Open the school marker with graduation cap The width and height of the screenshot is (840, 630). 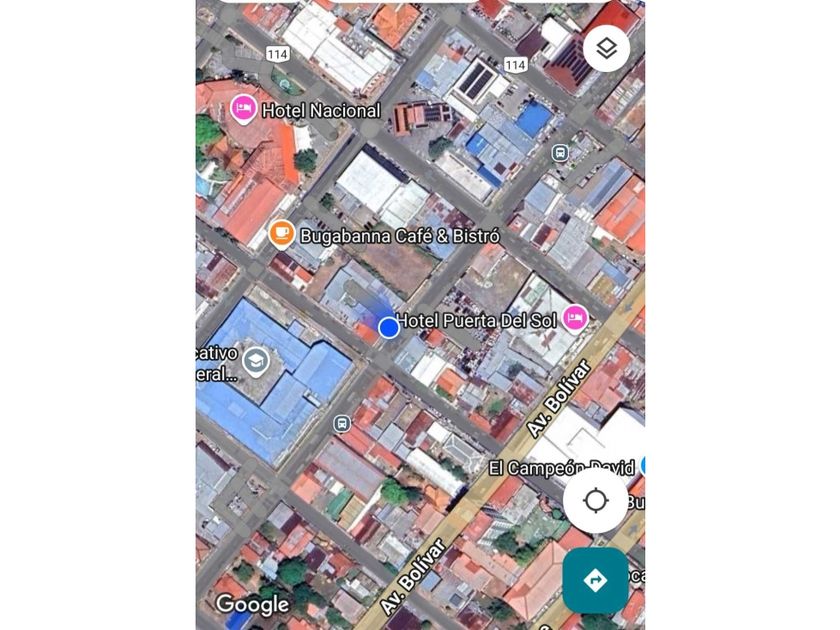[x=256, y=361]
